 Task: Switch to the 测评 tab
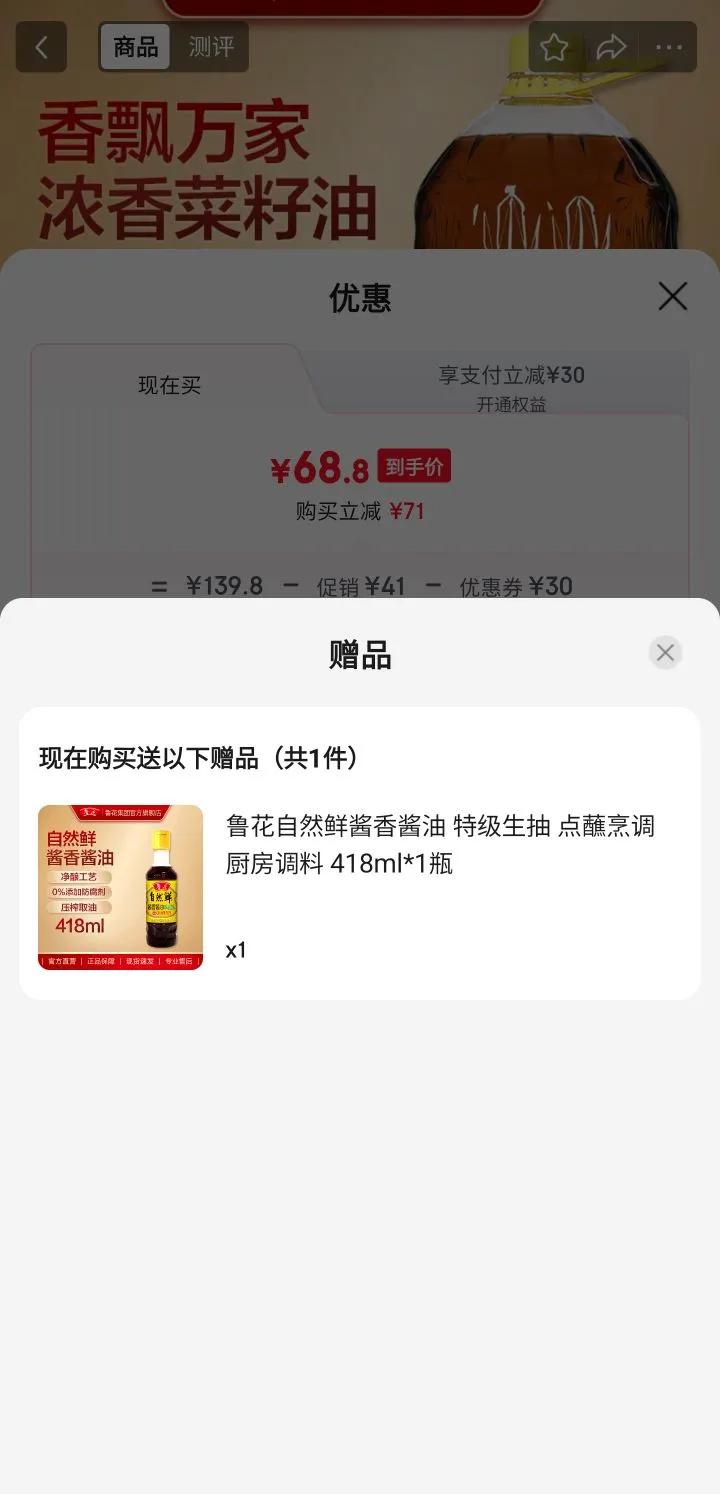click(211, 47)
